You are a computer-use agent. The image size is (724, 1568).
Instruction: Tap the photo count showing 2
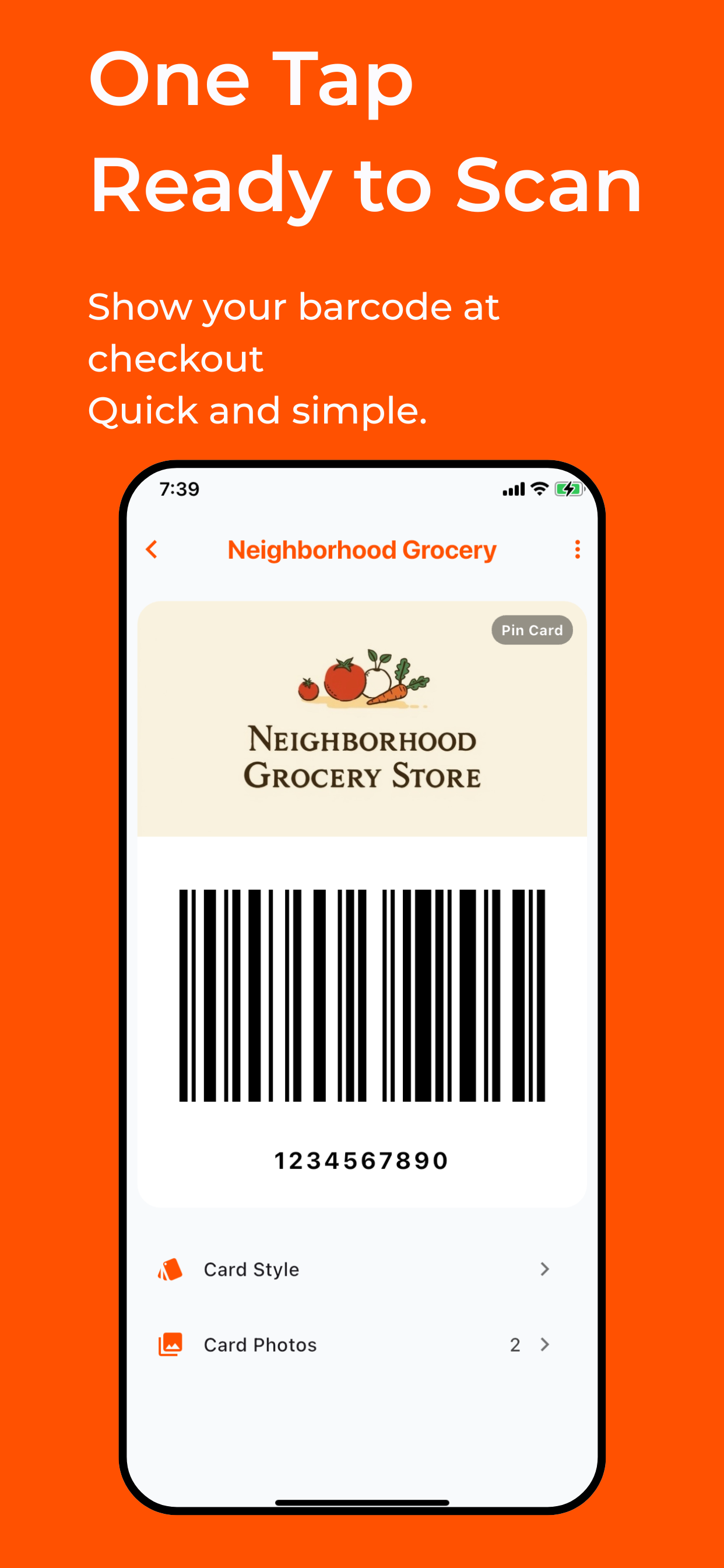(515, 1345)
